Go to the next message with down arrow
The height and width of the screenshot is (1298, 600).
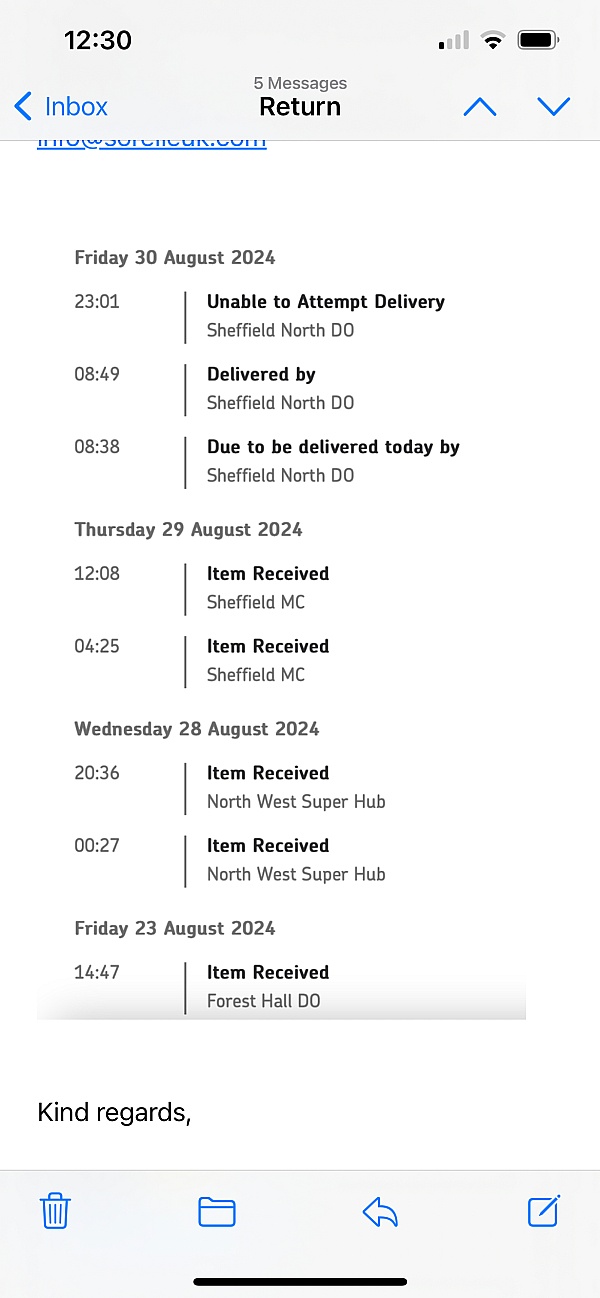pyautogui.click(x=553, y=107)
